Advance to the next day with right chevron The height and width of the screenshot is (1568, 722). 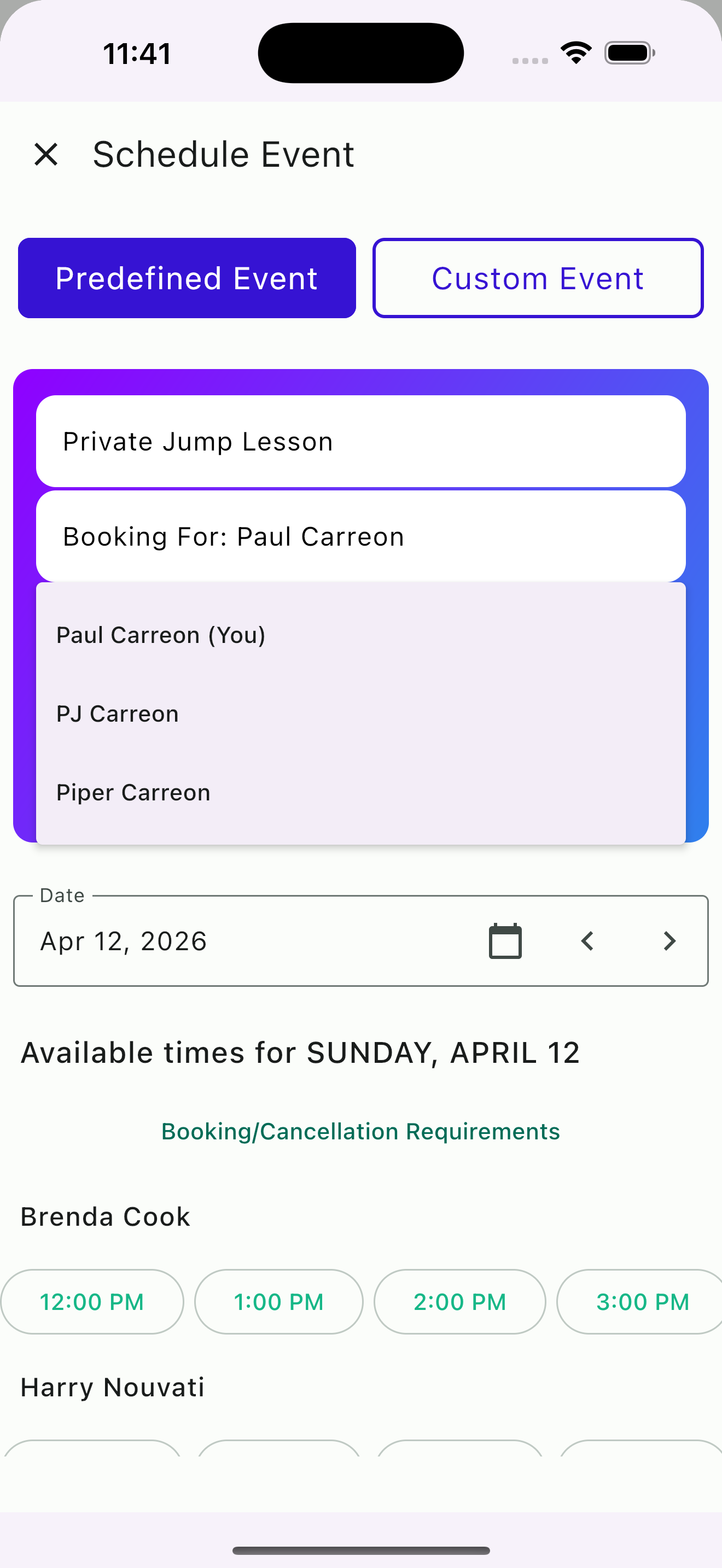point(669,940)
